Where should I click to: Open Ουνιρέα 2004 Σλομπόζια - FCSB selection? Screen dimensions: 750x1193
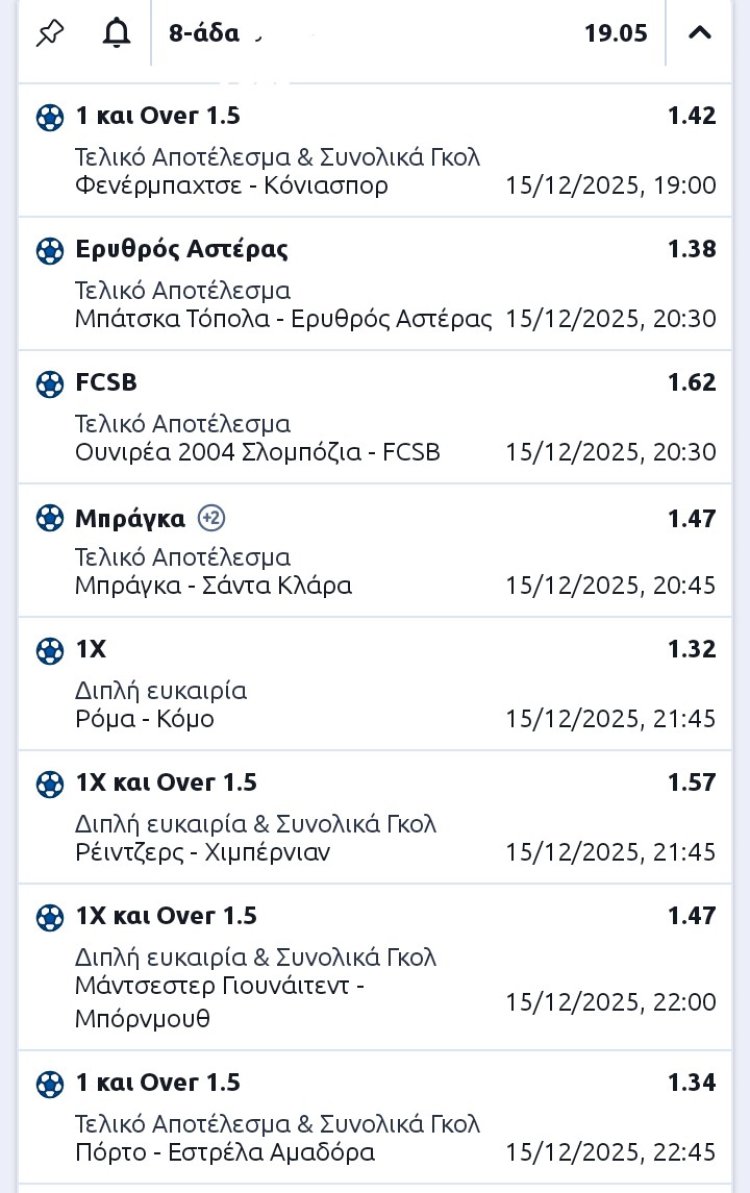375,417
